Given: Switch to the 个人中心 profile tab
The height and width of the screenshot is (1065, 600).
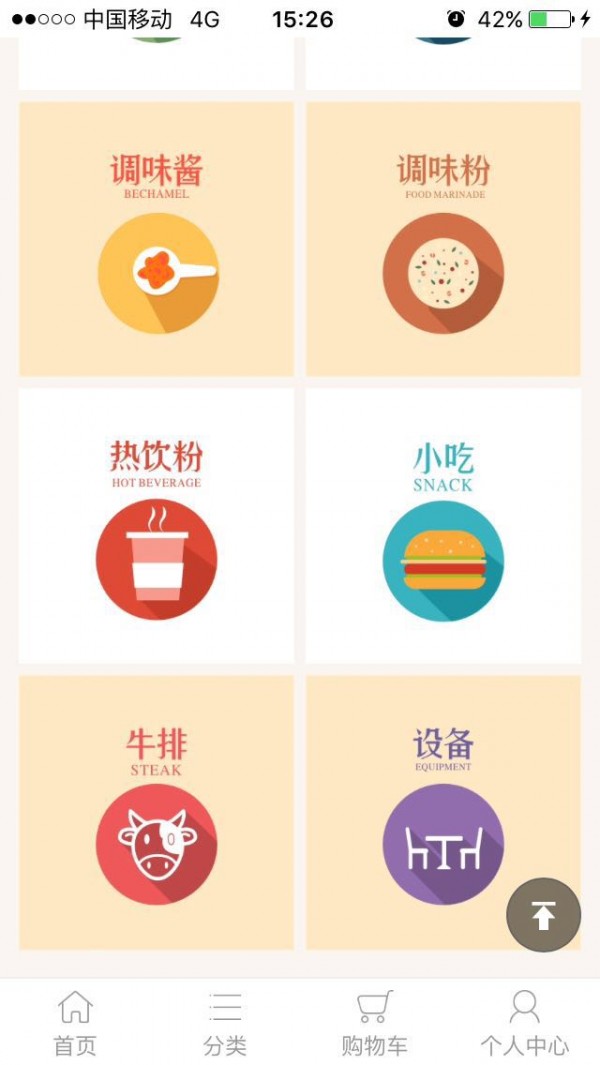Looking at the screenshot, I should [x=524, y=1023].
